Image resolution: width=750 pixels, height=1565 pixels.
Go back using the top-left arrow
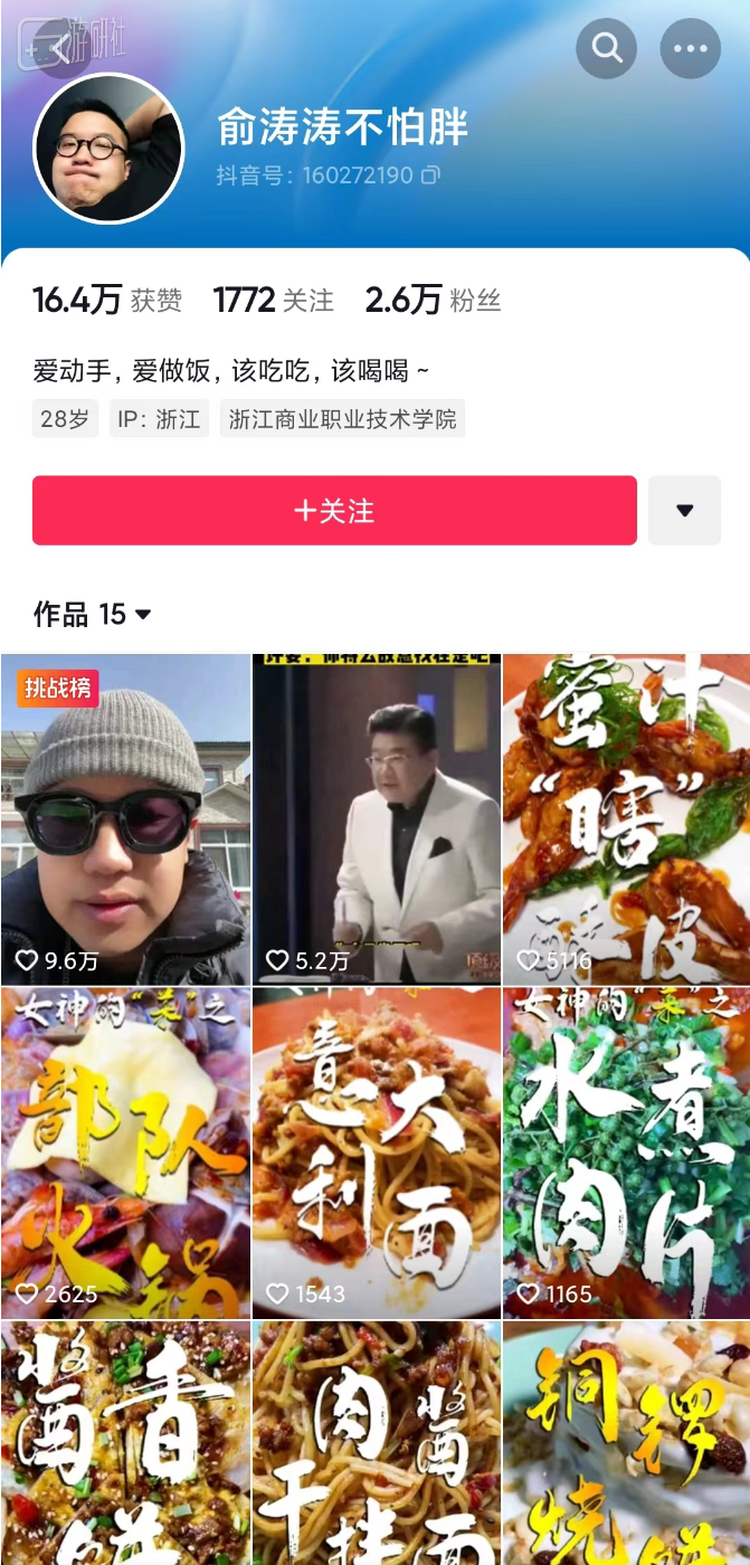[x=59, y=47]
